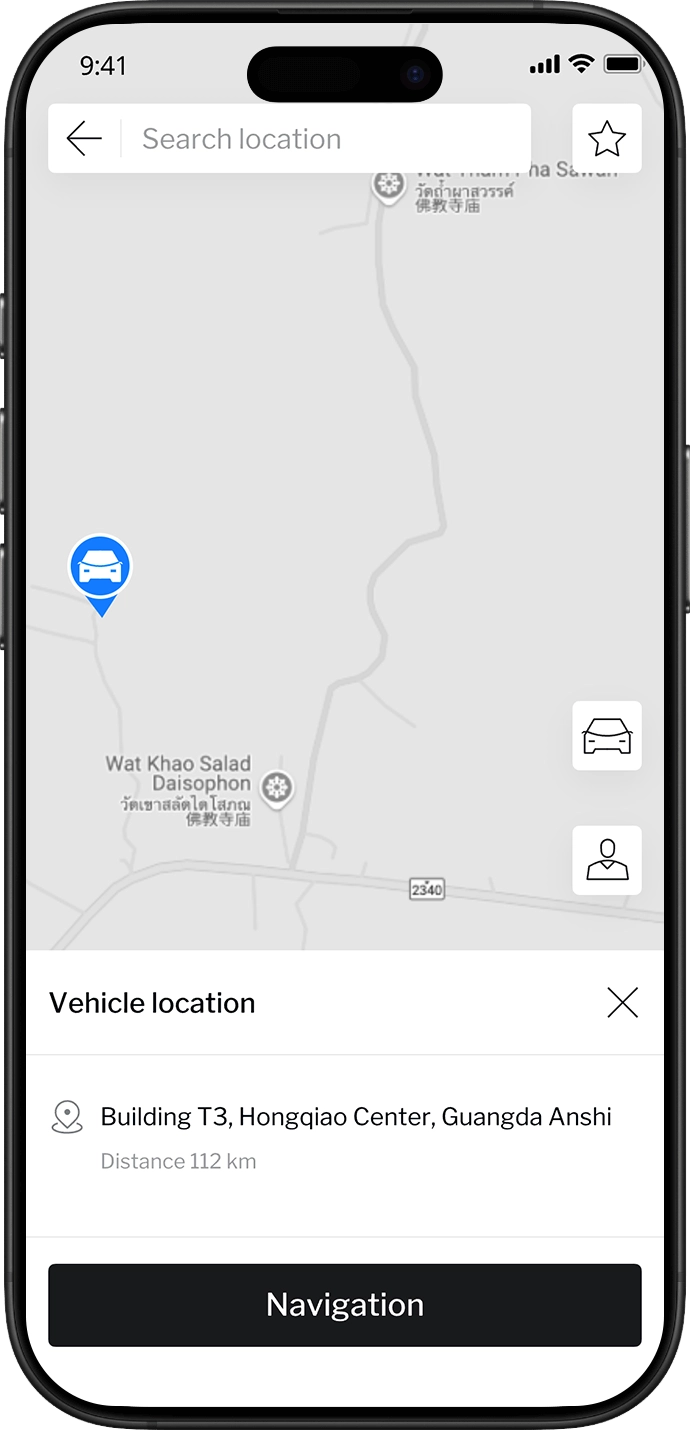Open favorites with the star icon
Screen dimensions: 690x1430
[x=606, y=139]
